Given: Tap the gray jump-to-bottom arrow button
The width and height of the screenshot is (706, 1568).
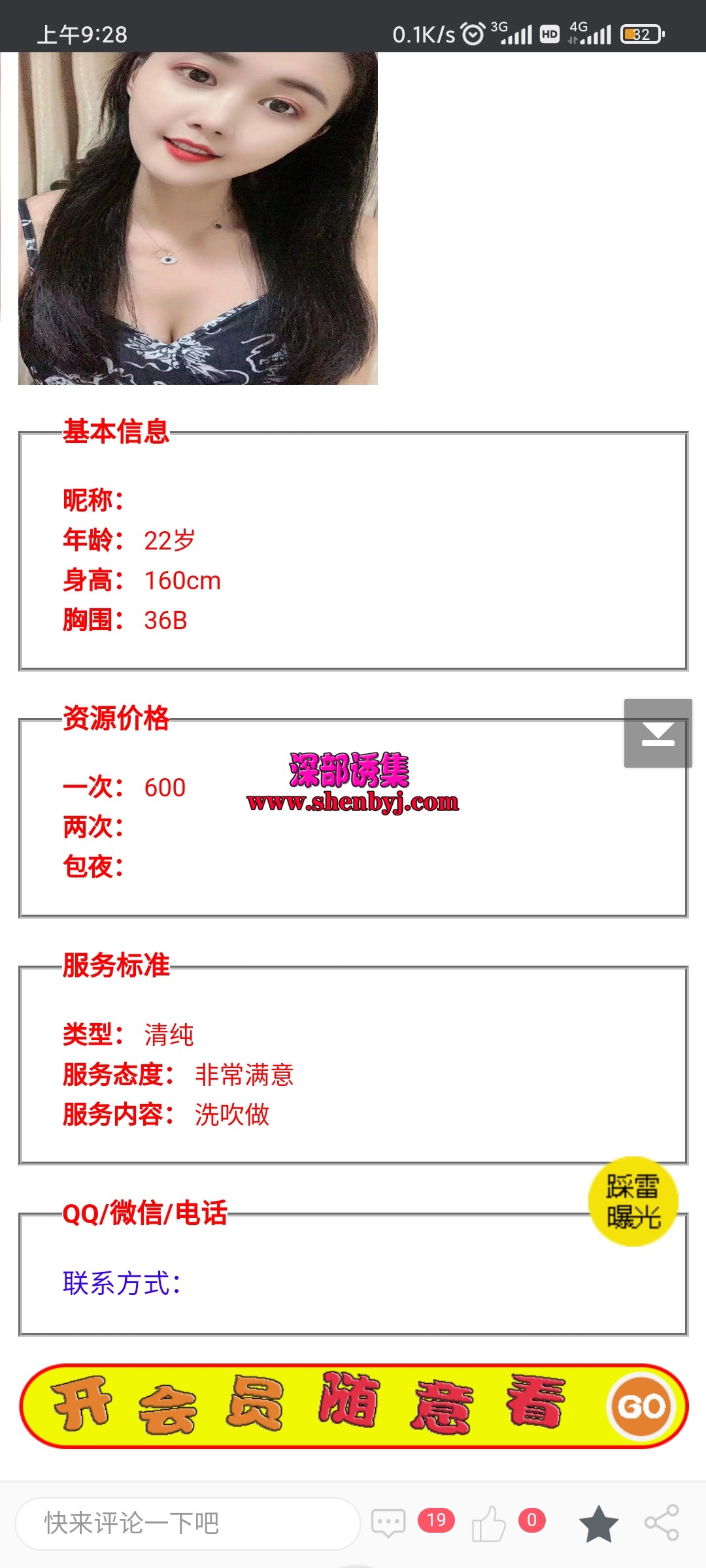Looking at the screenshot, I should [658, 733].
